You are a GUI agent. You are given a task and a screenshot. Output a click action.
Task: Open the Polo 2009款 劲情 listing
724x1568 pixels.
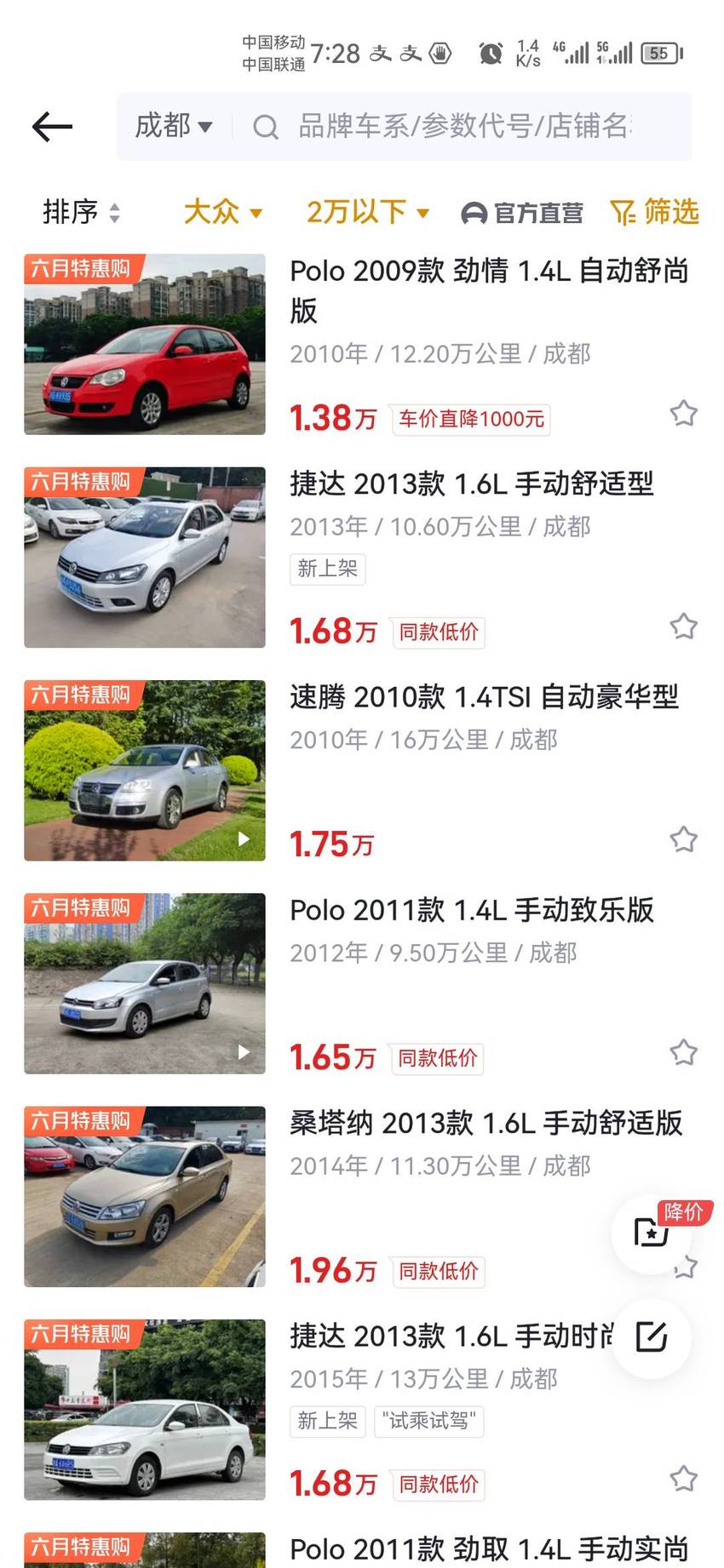point(362,345)
